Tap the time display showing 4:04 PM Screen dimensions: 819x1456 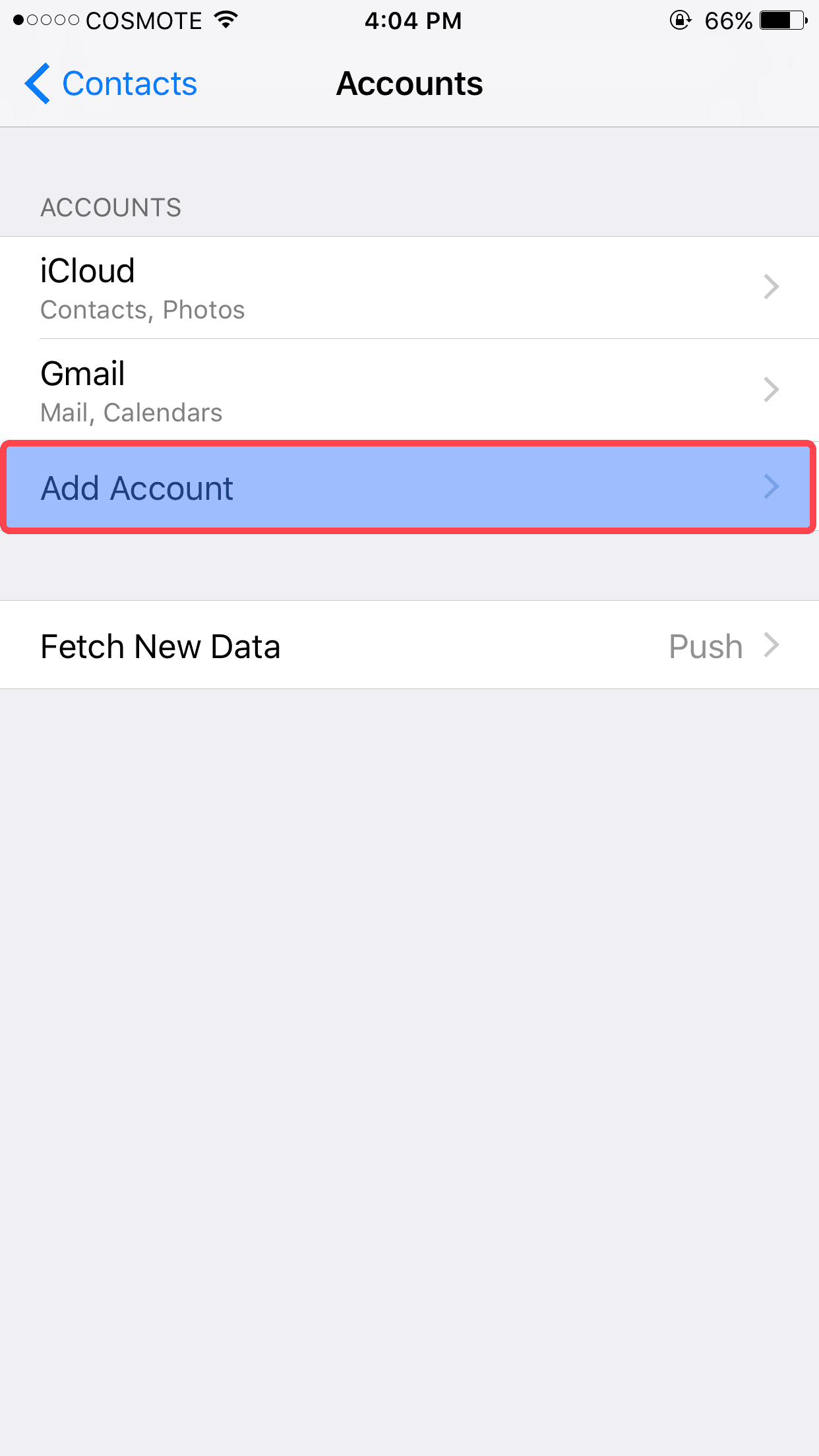413,20
